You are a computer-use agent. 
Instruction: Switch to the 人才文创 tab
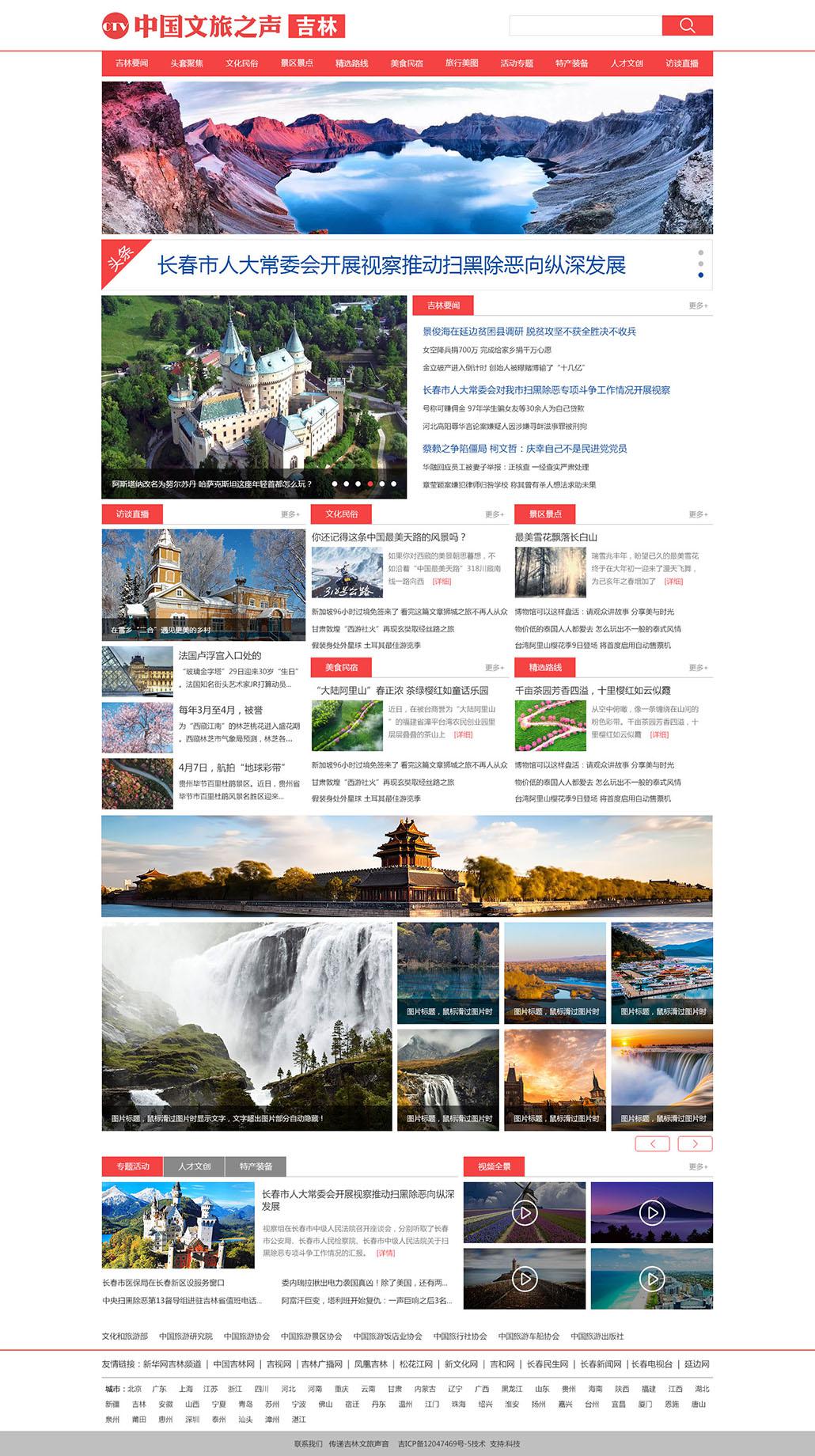pyautogui.click(x=194, y=1166)
